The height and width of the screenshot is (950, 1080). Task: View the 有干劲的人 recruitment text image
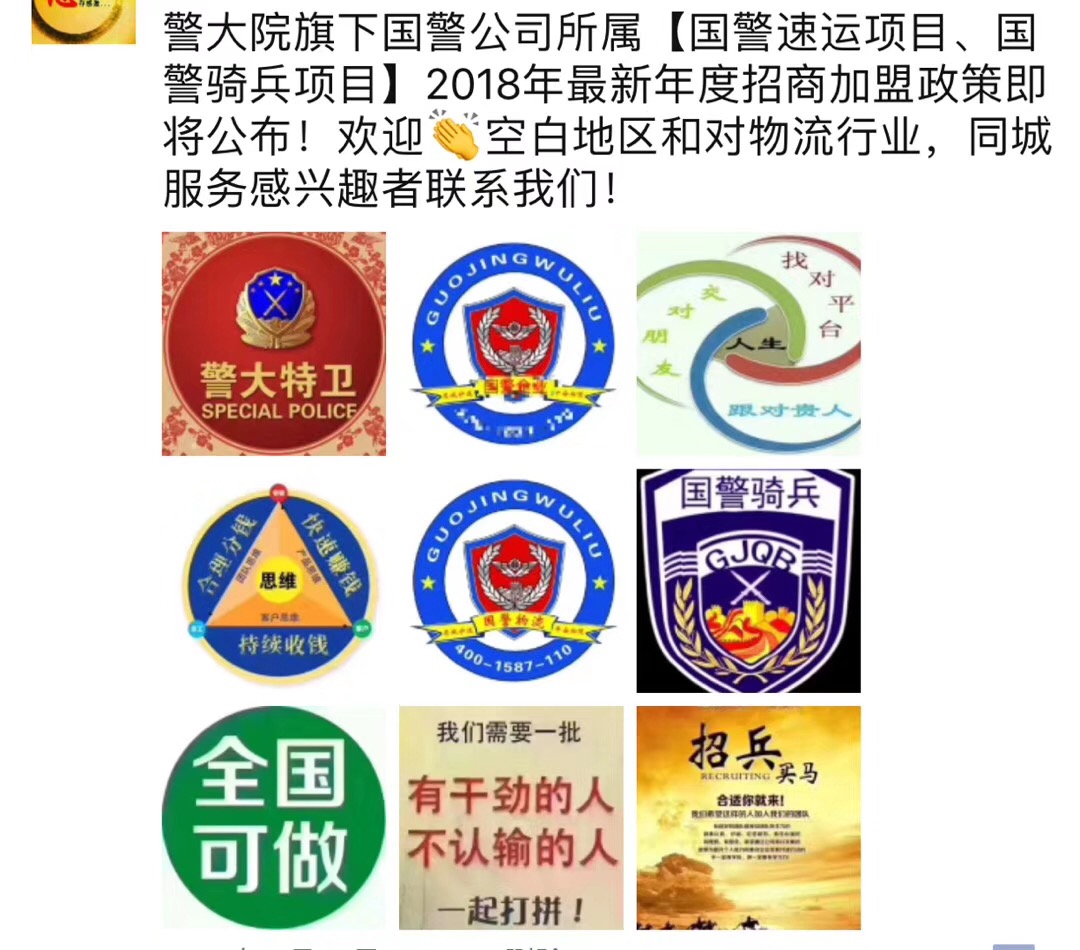tap(511, 818)
